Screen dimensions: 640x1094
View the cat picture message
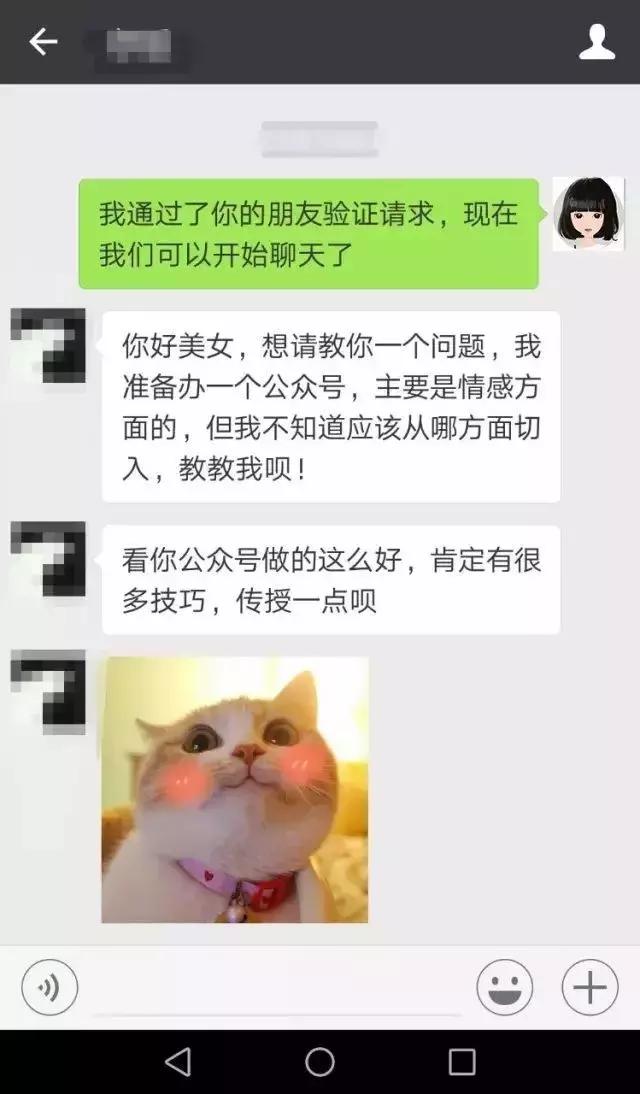[x=235, y=790]
